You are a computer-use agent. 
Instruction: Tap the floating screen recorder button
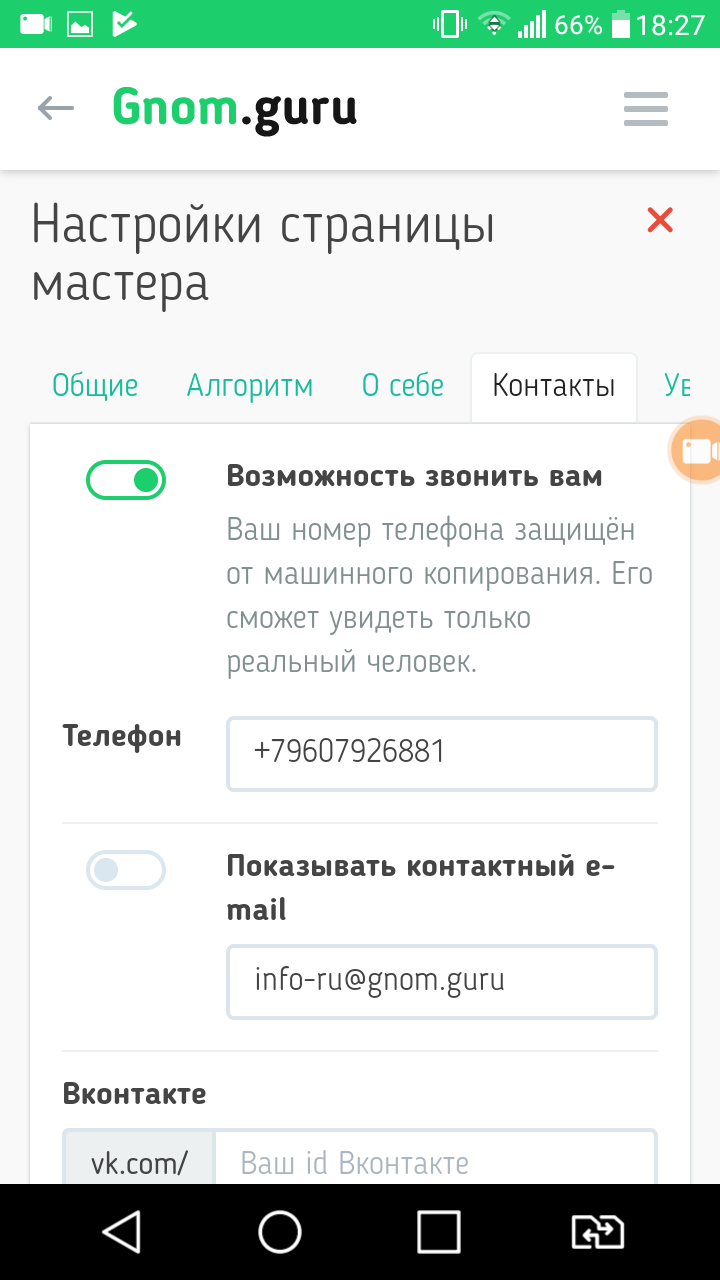click(697, 452)
